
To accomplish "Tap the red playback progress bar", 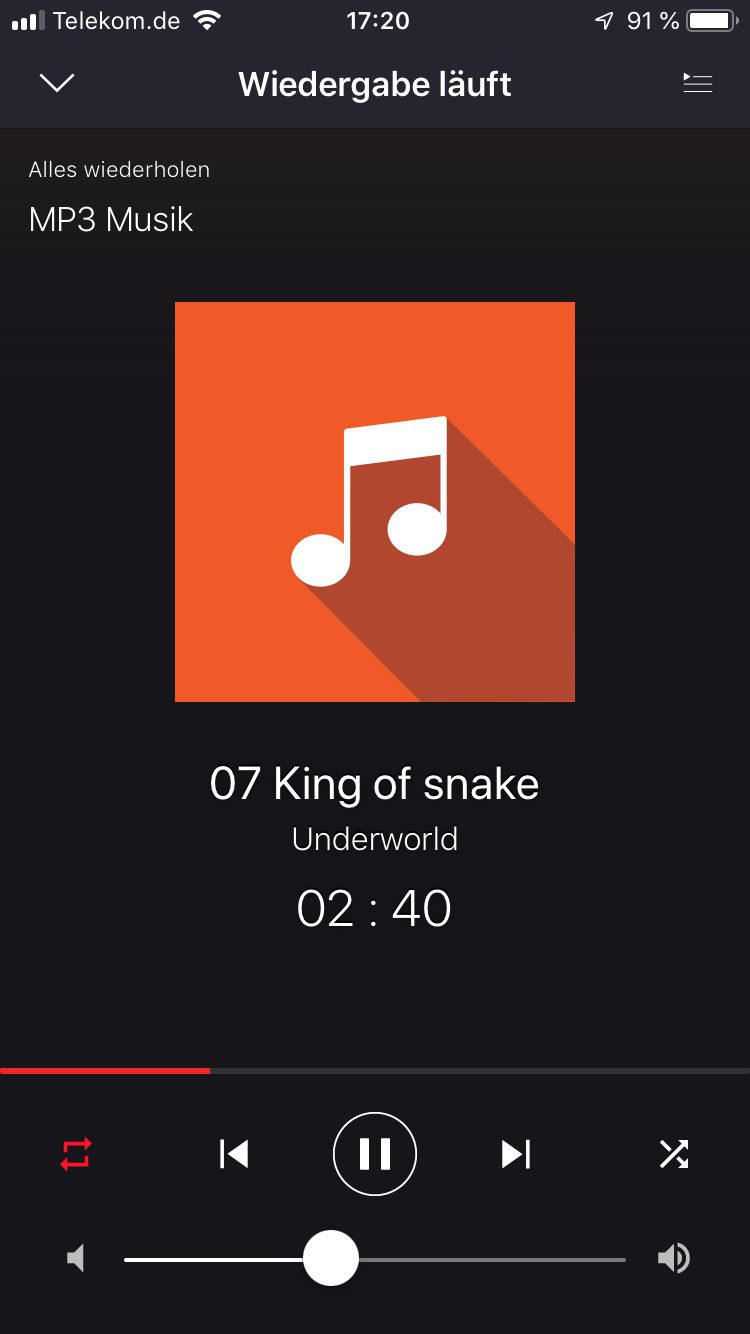I will point(105,1070).
